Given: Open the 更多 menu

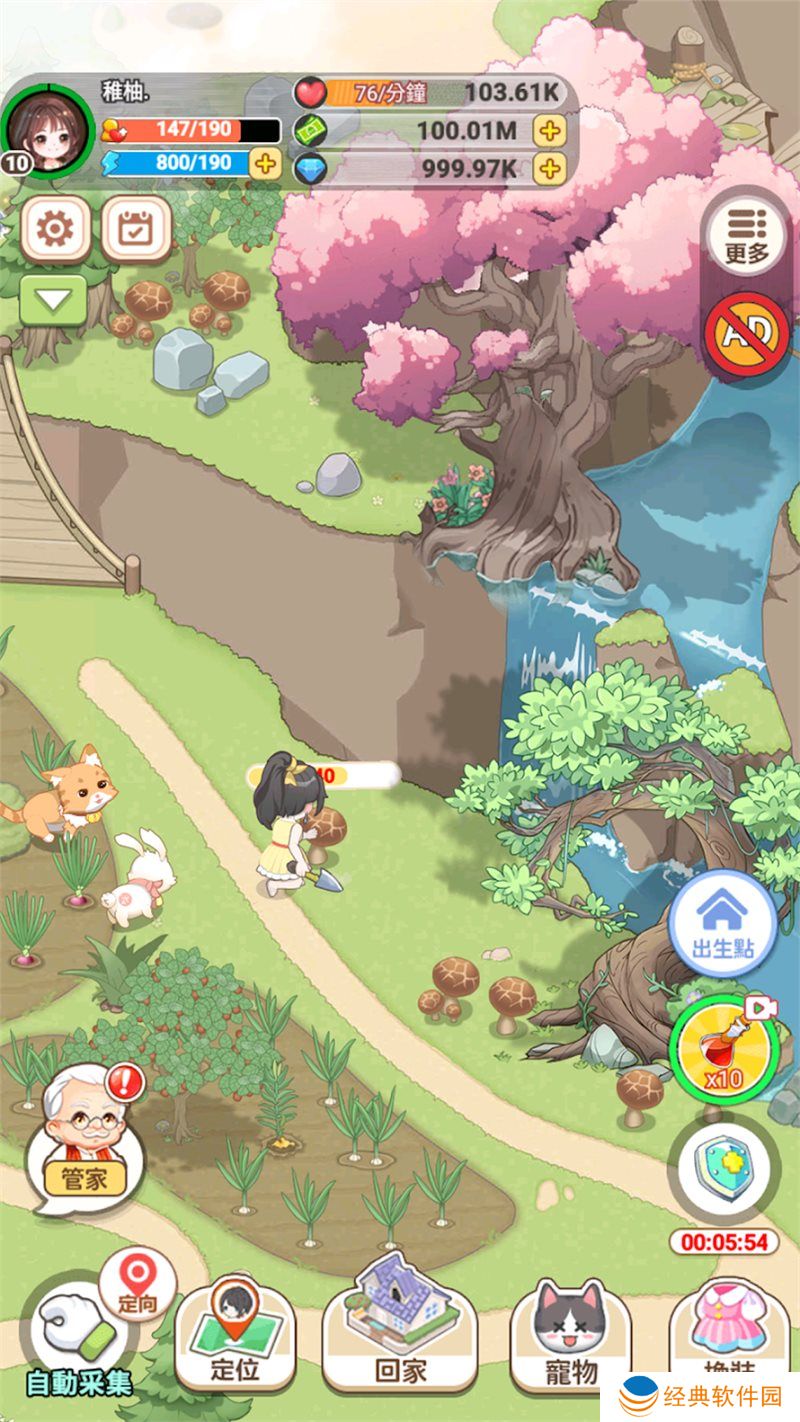Looking at the screenshot, I should click(746, 237).
